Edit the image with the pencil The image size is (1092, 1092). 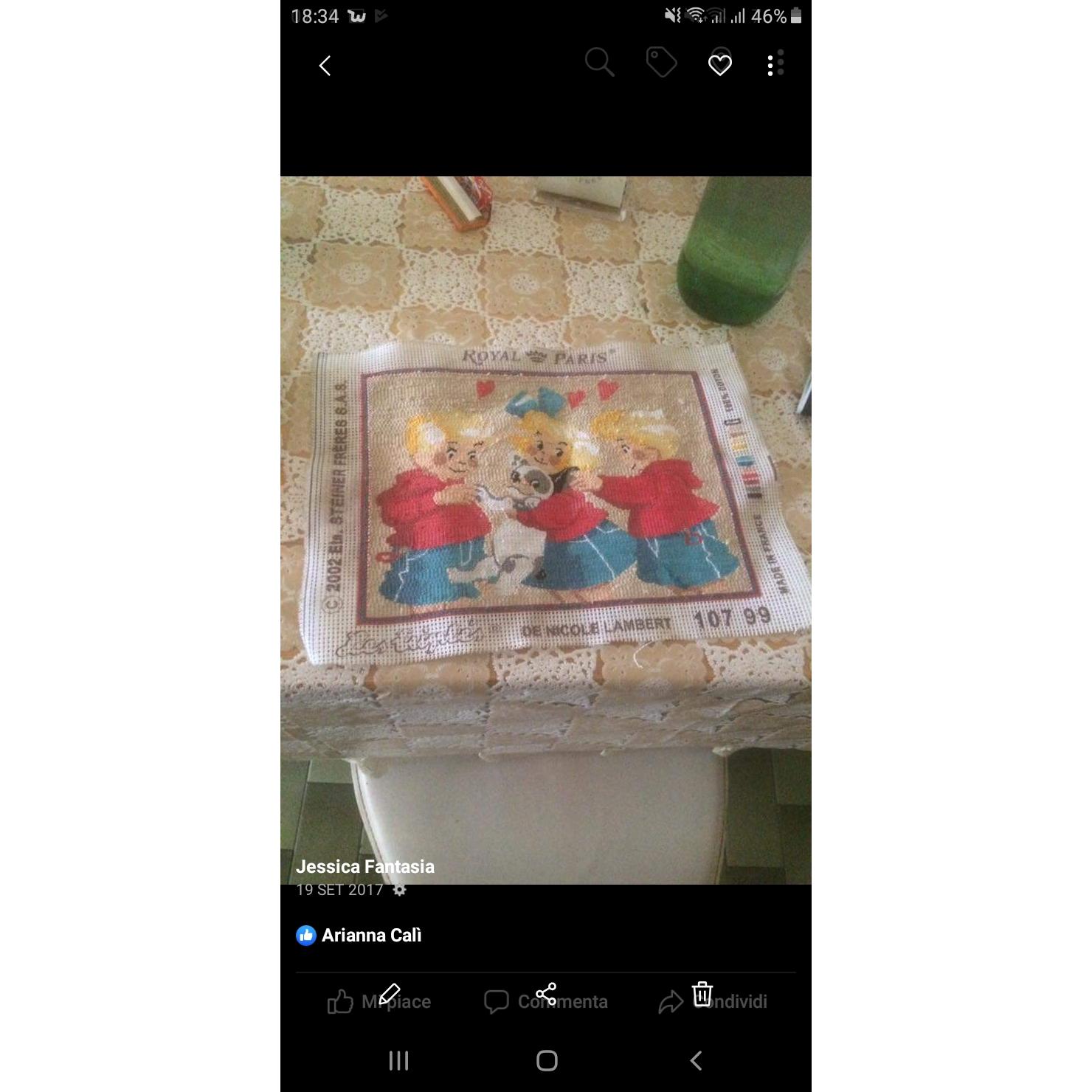(390, 994)
